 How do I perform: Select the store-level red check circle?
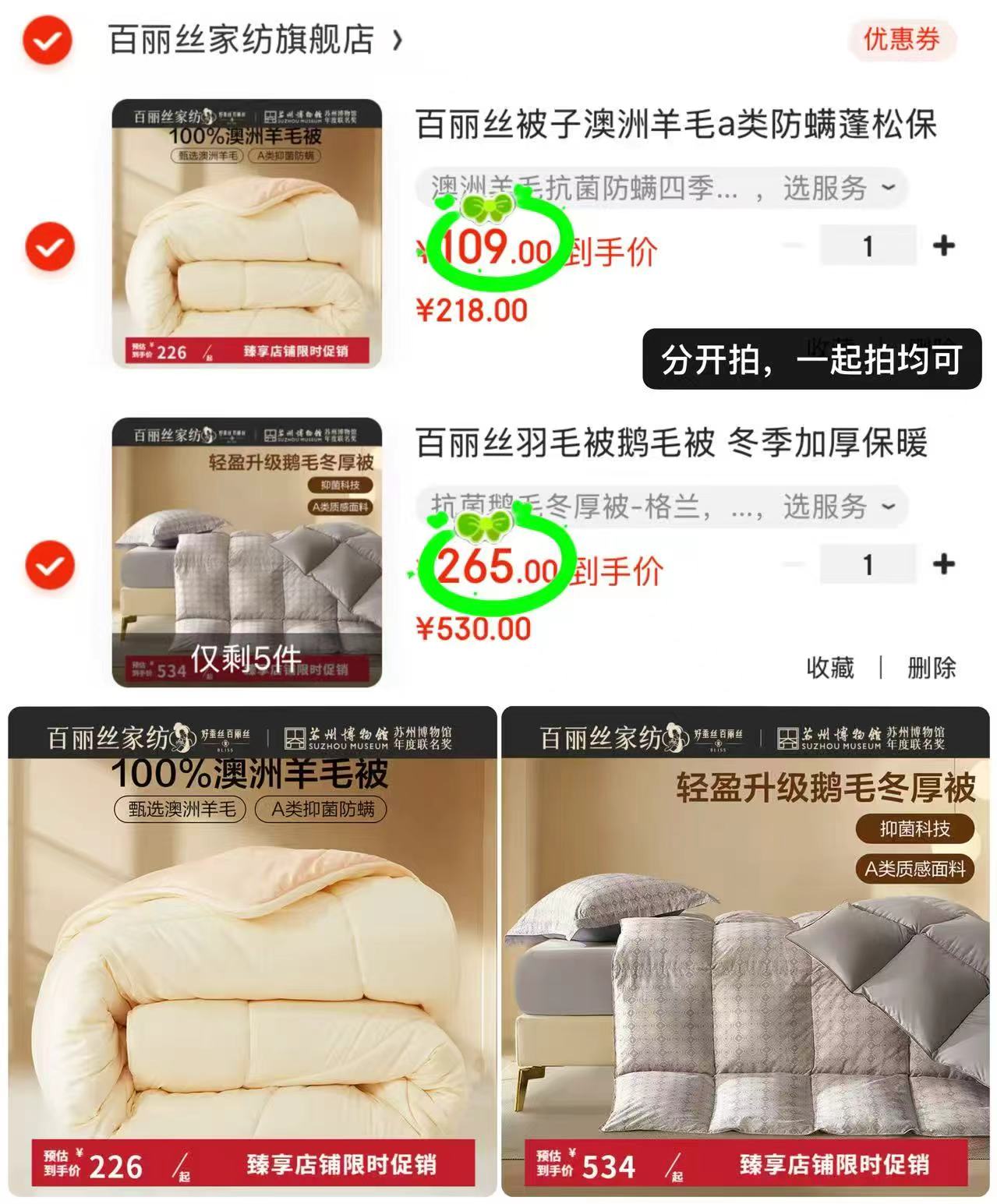tap(50, 39)
